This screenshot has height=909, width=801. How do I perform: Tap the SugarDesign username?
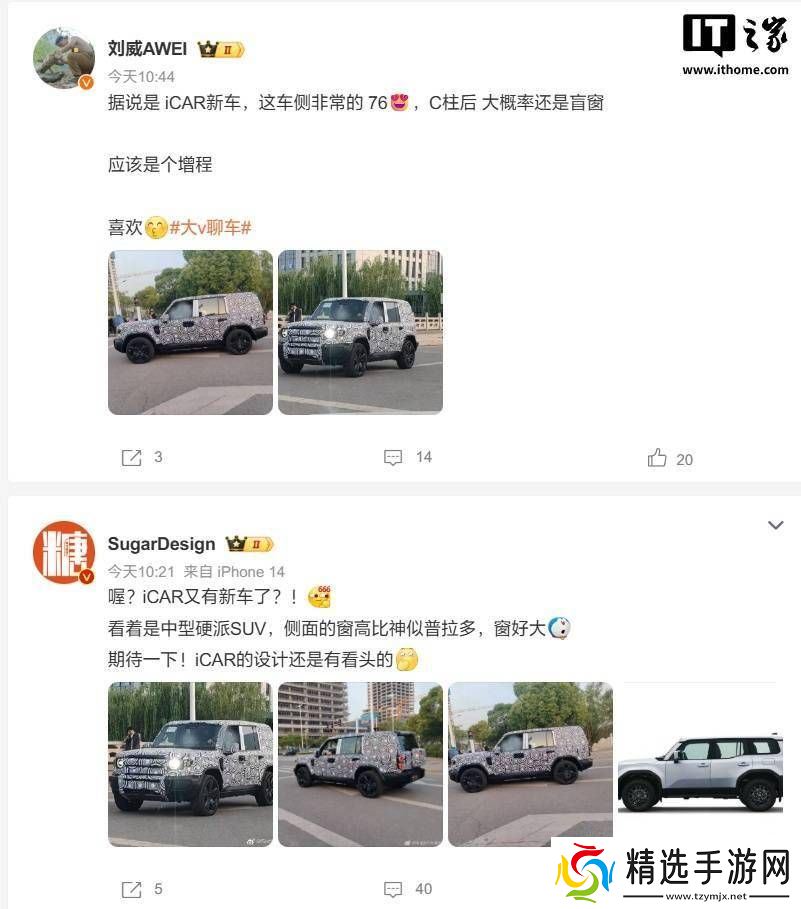click(x=161, y=544)
